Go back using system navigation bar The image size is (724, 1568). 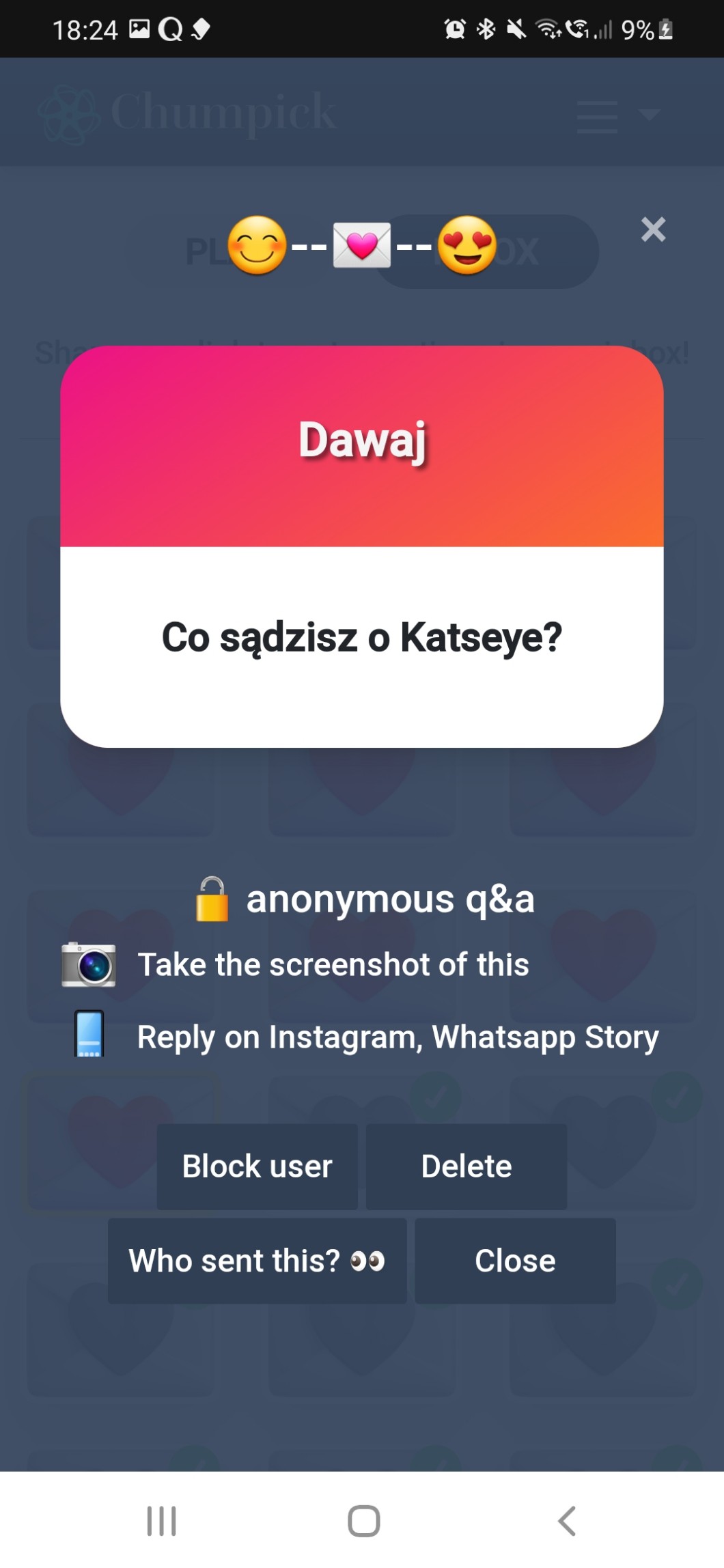click(x=567, y=1521)
